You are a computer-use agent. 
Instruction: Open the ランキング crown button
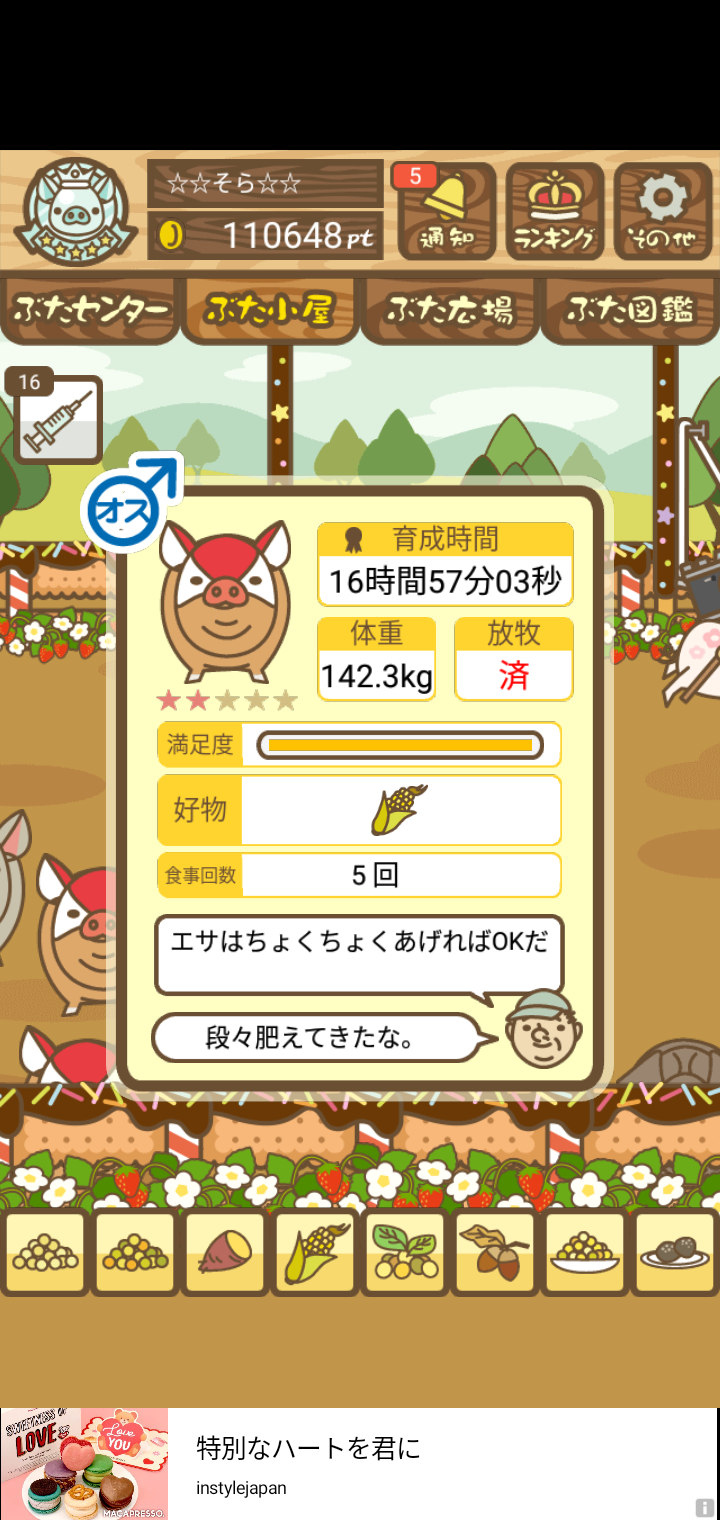click(555, 212)
